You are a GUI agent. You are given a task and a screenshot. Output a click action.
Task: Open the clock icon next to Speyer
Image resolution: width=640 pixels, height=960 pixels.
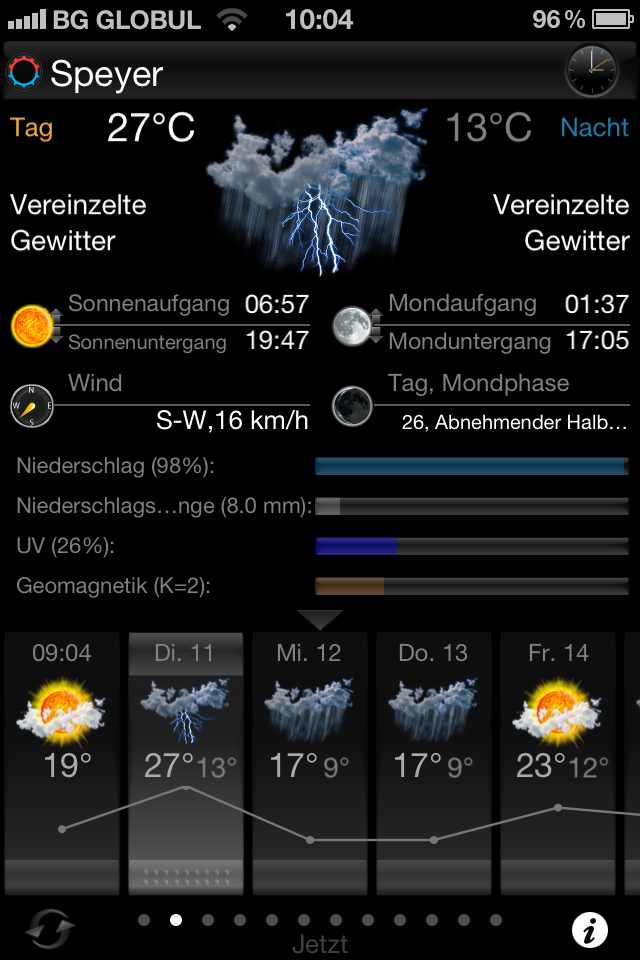592,72
